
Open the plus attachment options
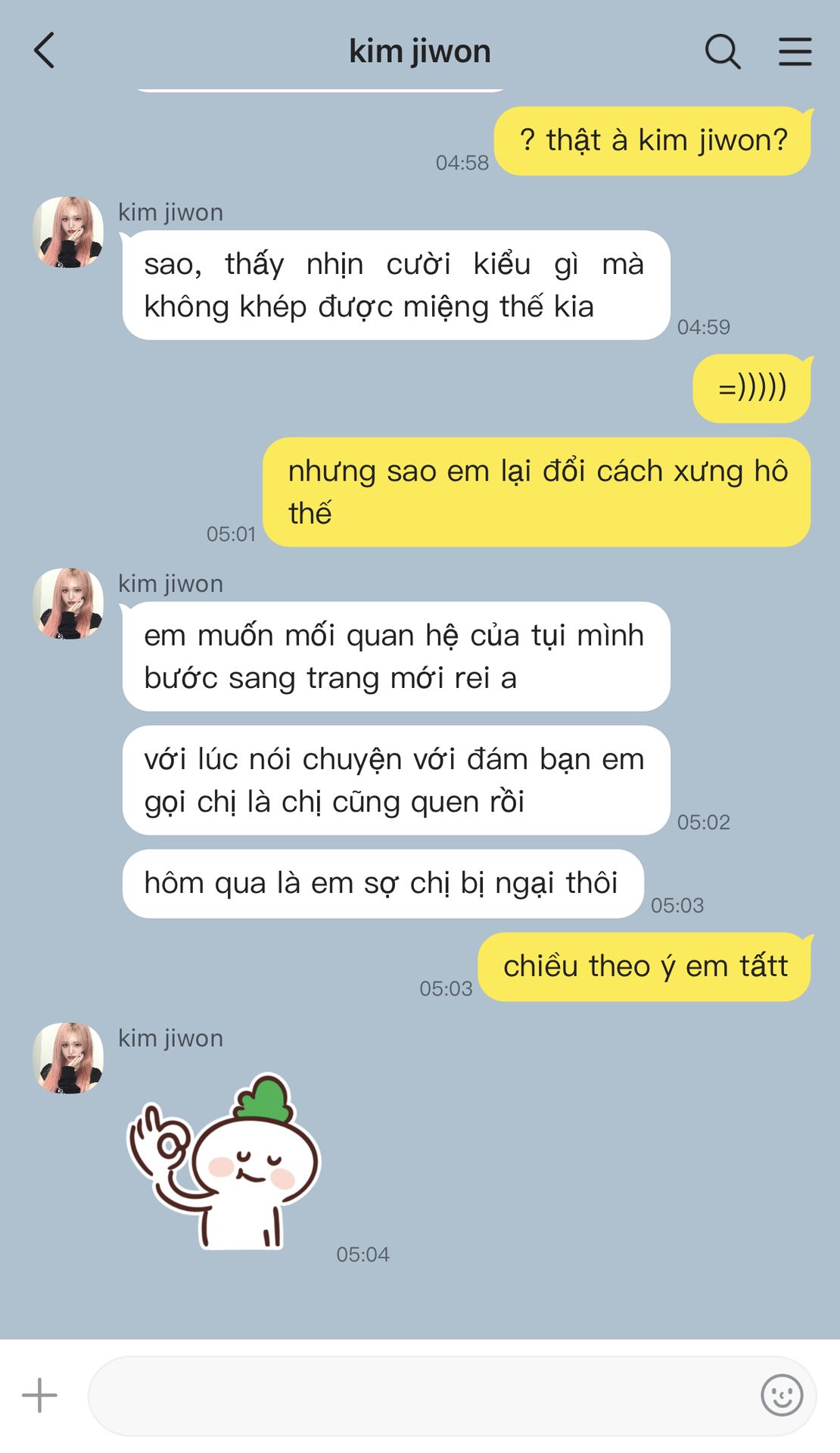[39, 1395]
